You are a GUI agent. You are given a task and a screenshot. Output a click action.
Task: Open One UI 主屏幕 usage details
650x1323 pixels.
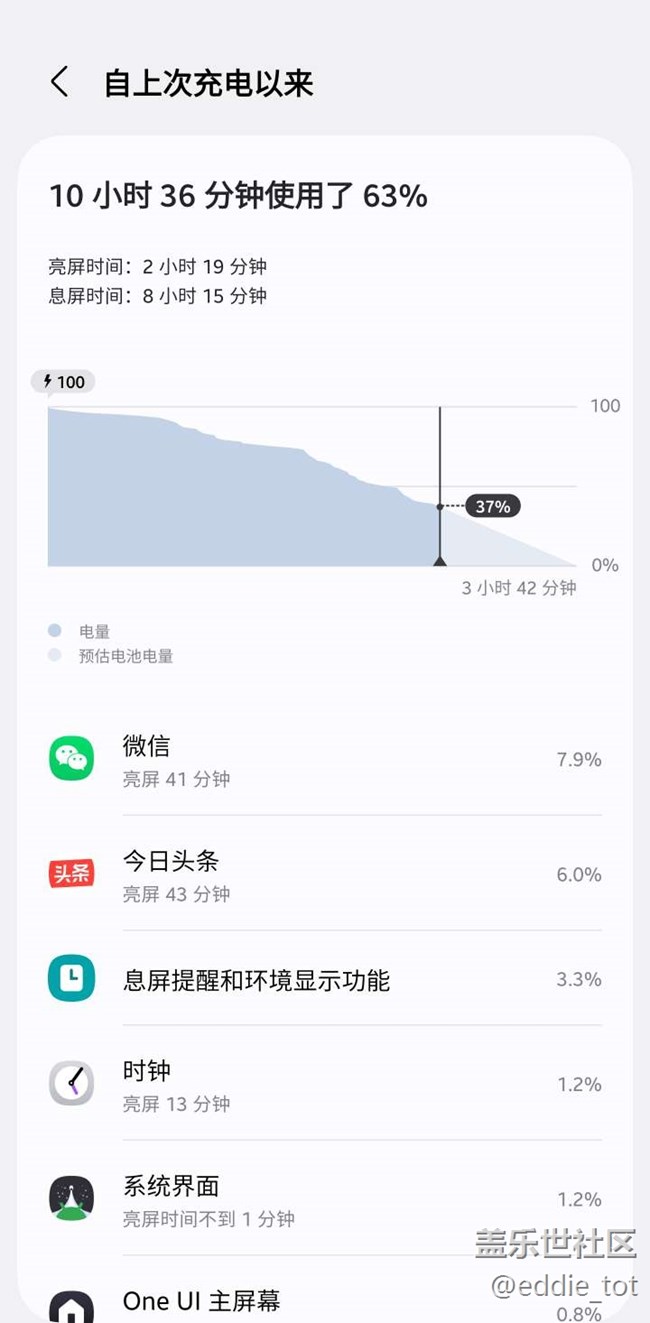click(325, 1291)
